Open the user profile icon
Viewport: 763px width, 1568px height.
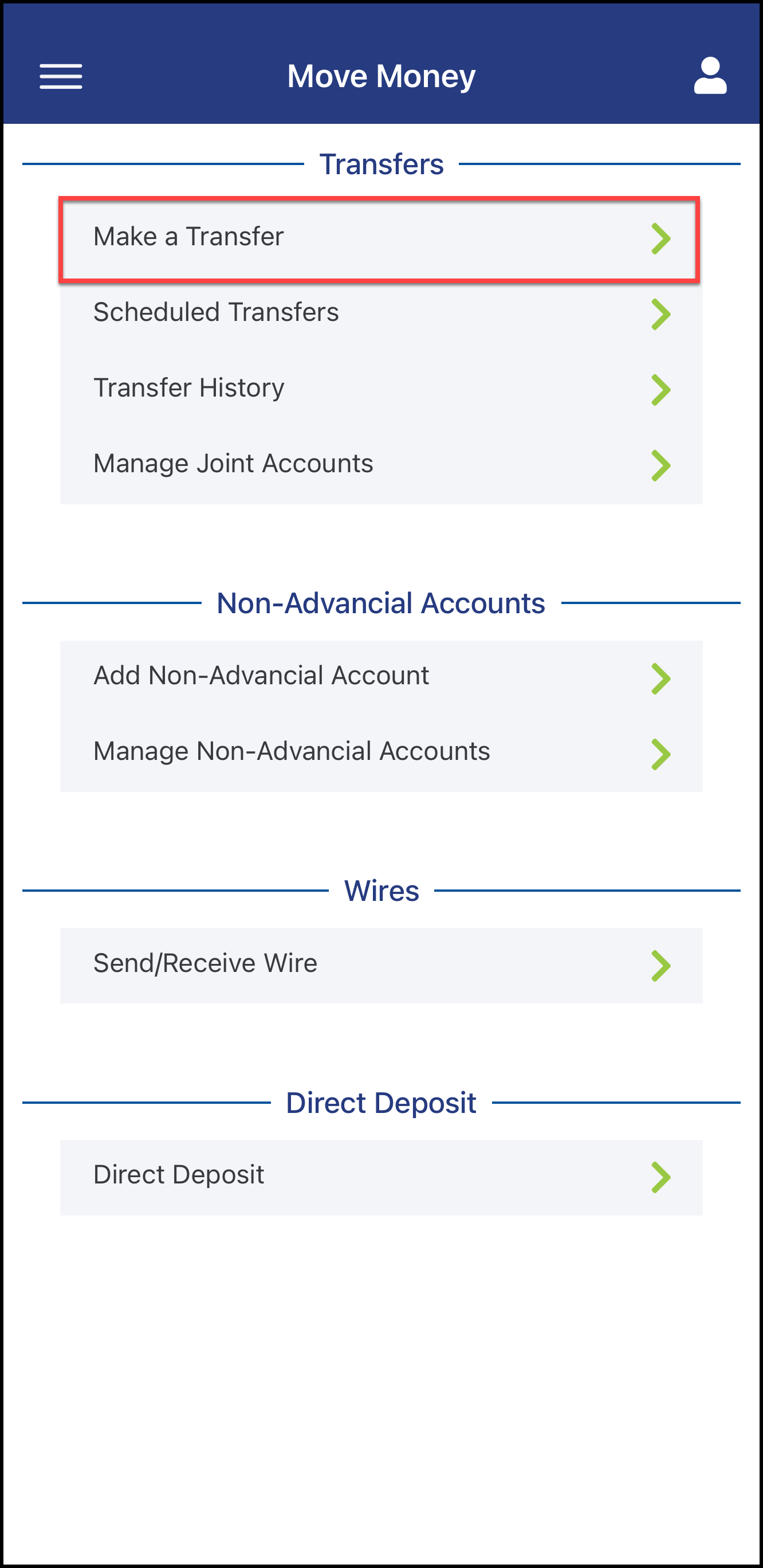(x=710, y=76)
